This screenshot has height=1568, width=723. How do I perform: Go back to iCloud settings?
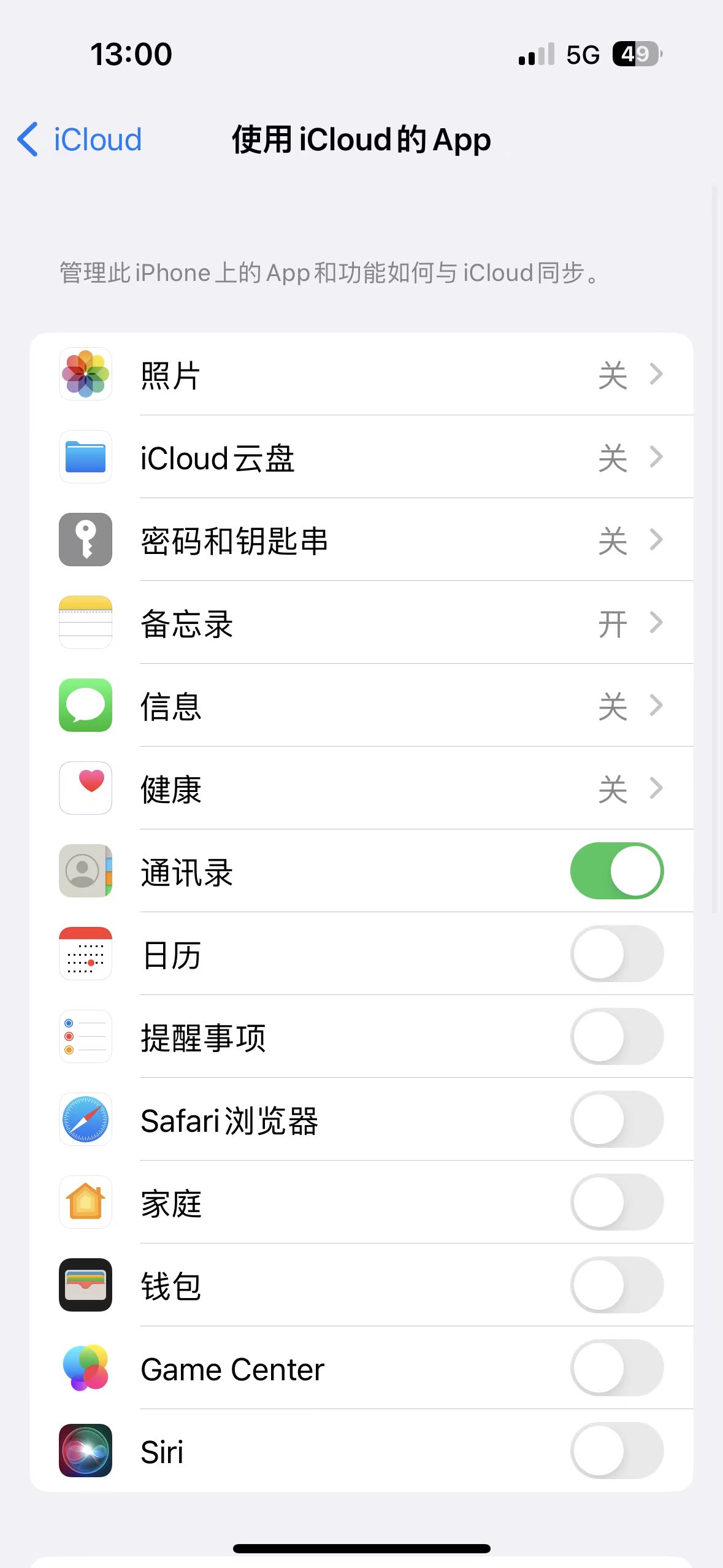pyautogui.click(x=80, y=140)
